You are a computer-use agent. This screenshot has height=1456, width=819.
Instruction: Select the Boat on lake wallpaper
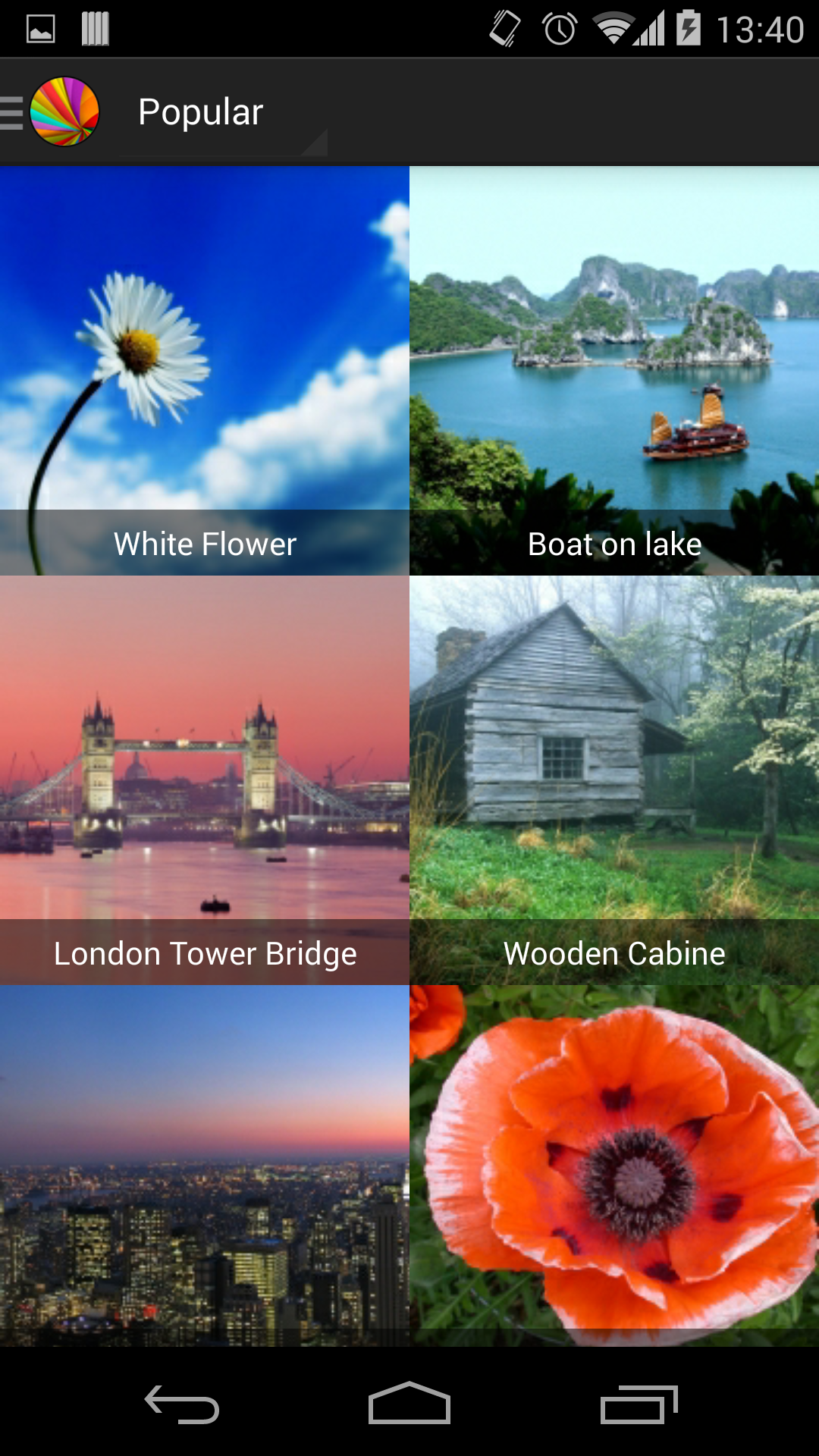pos(614,370)
